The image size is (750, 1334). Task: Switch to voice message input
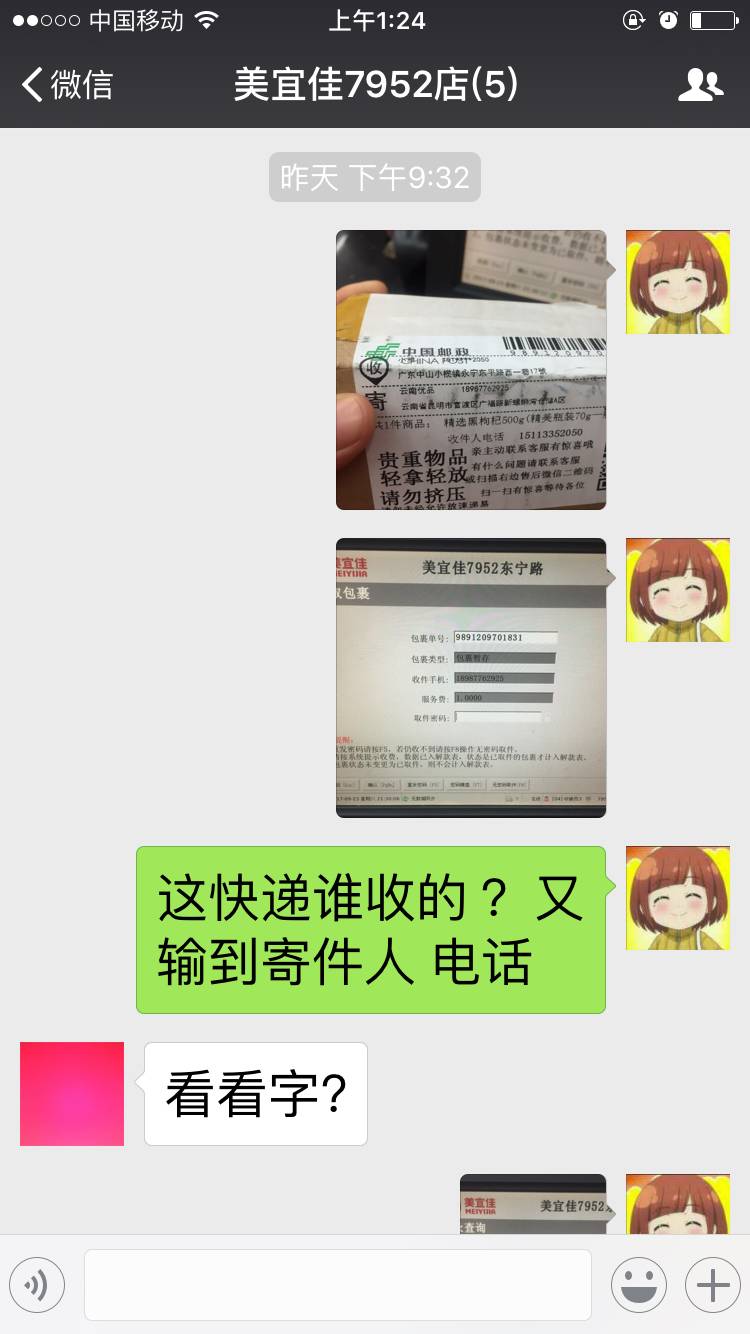[37, 1285]
